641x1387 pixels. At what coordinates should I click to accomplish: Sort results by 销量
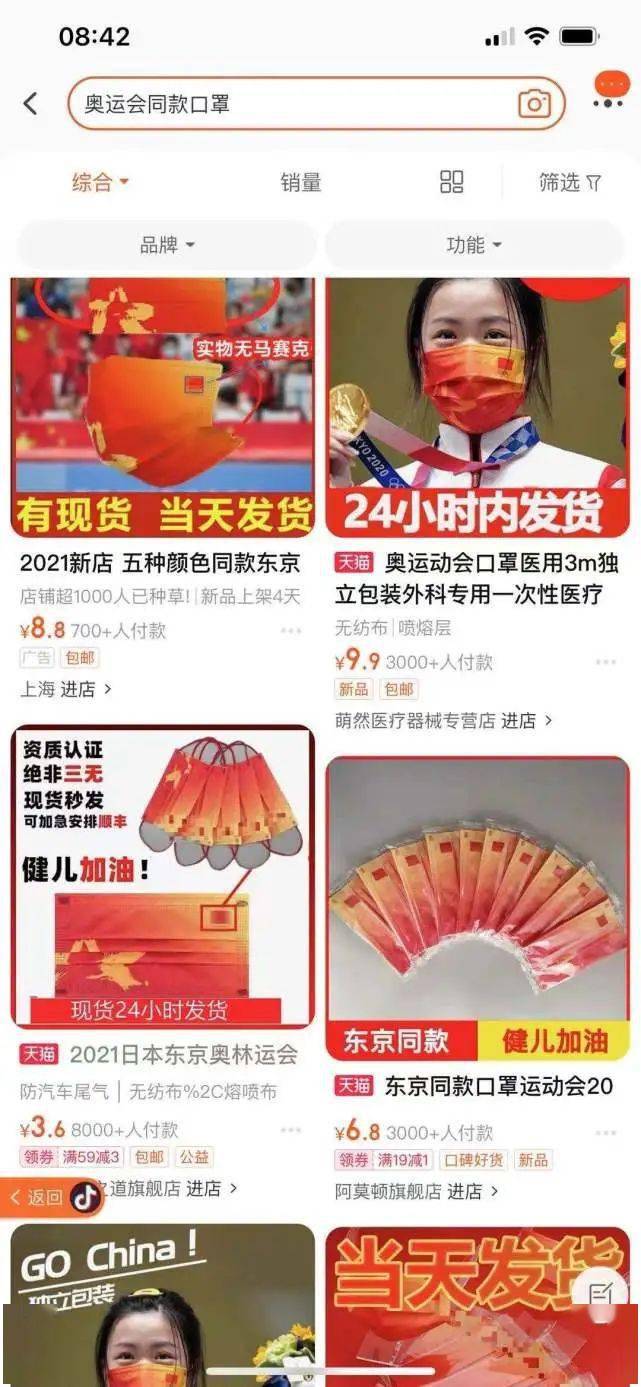tap(300, 182)
